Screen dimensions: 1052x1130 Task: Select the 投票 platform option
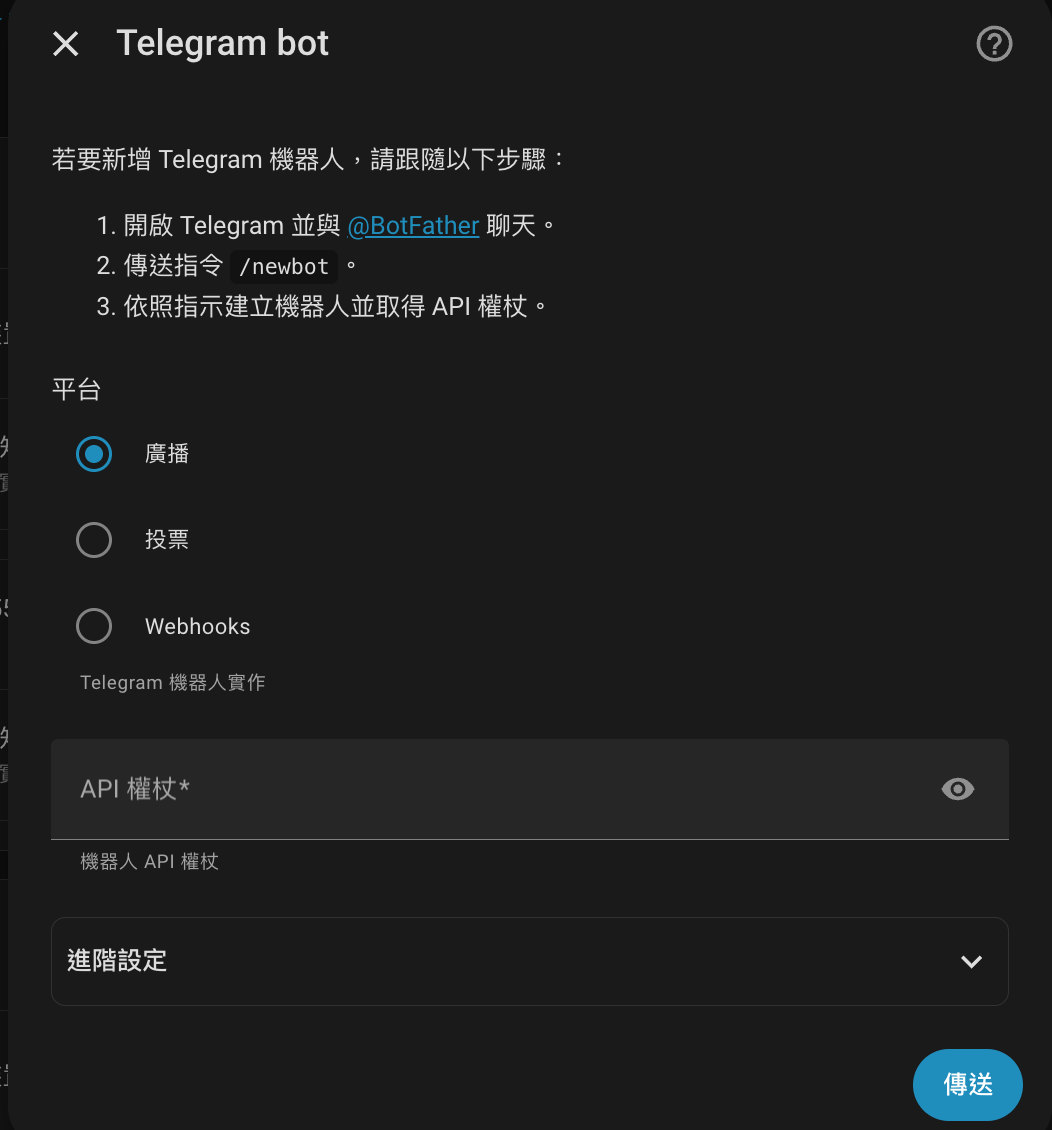pos(94,540)
